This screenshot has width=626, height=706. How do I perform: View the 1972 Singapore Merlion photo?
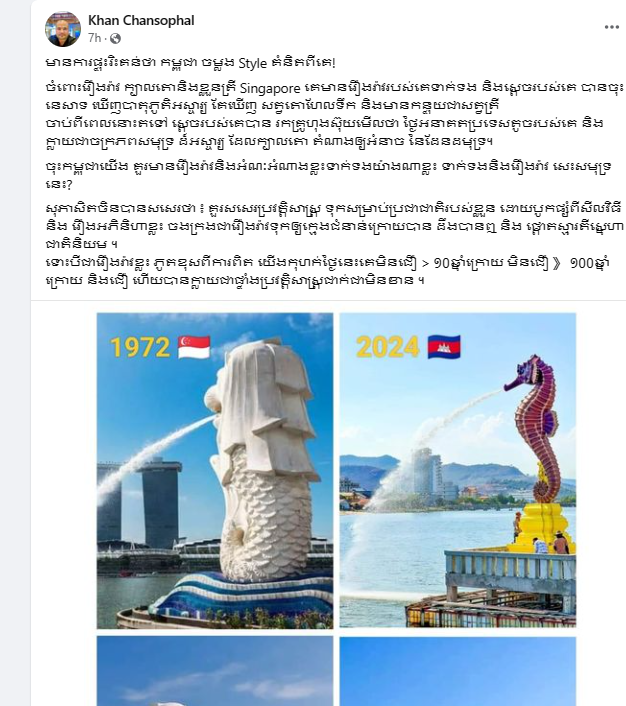coord(215,471)
